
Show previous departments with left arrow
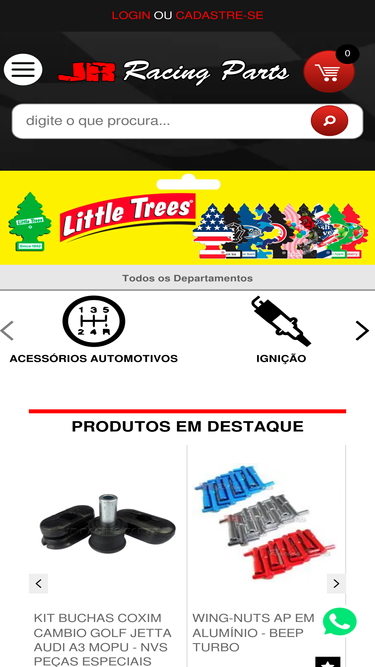(7, 331)
